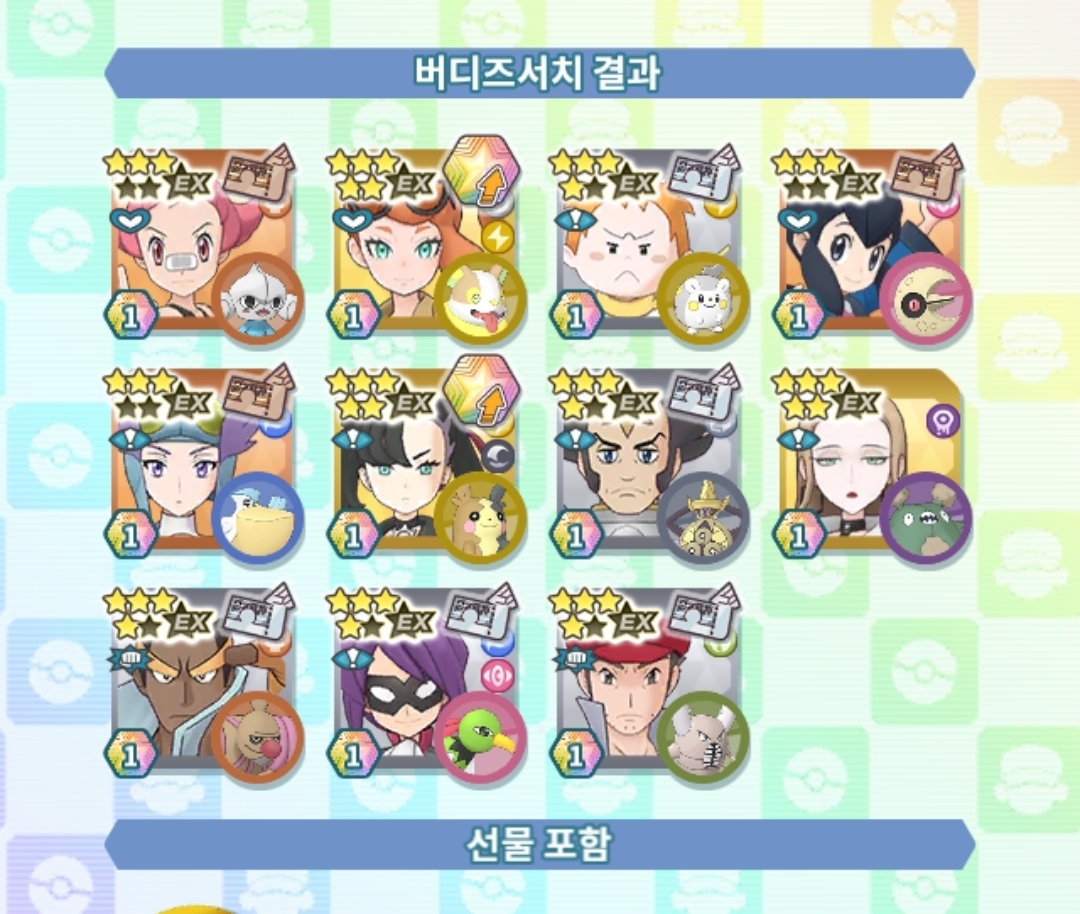Tap the black-haired girl with Lunatone card
Image resolution: width=1080 pixels, height=914 pixels.
870,247
